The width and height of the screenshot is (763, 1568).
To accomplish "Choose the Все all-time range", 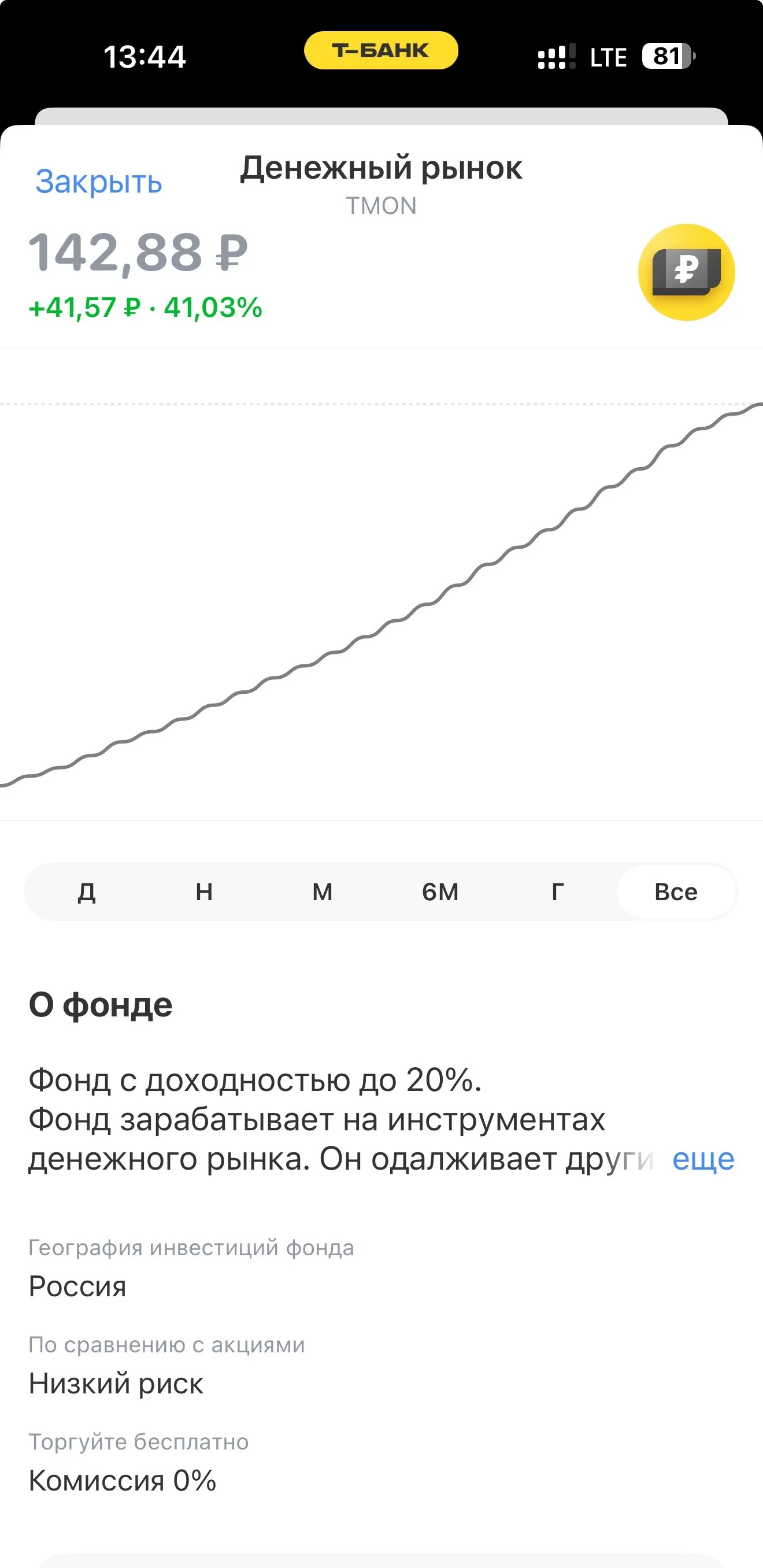I will coord(676,892).
